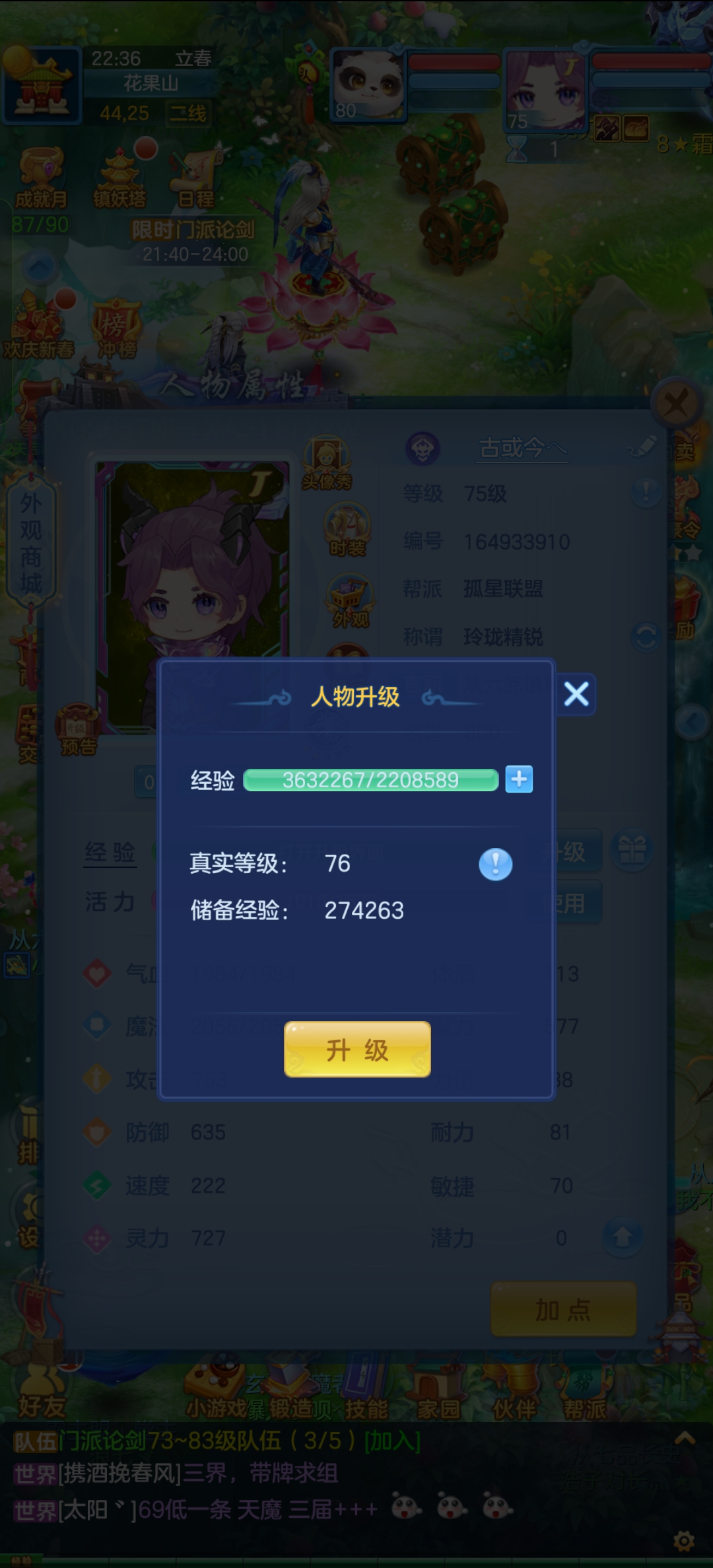Tap 加点 to allocate attribute points
The image size is (713, 1568).
[563, 1309]
